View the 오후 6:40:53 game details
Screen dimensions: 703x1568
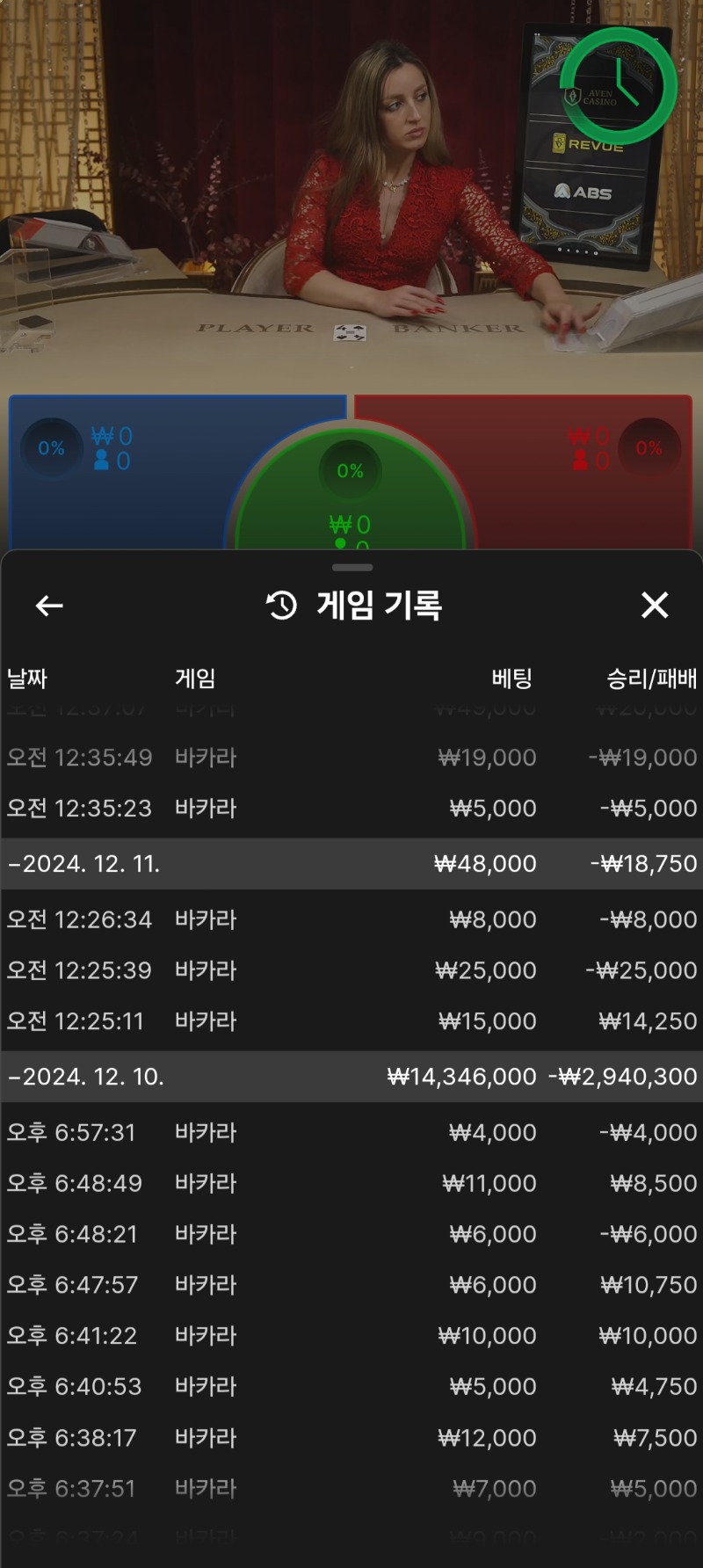351,1387
